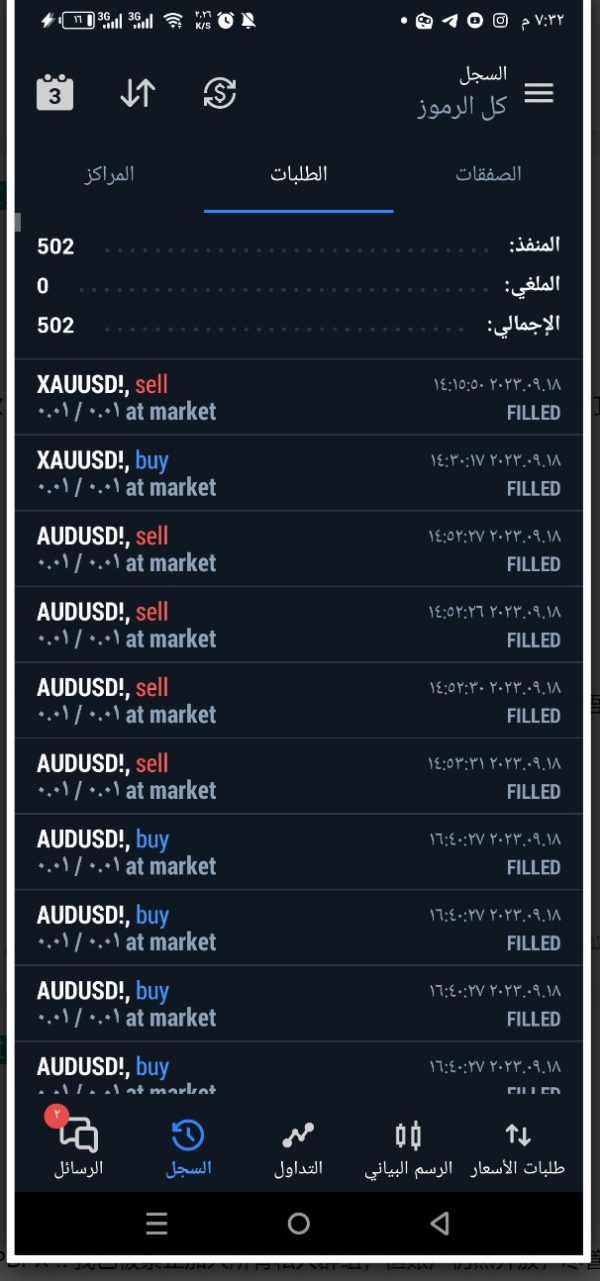Viewport: 600px width, 1281px height.
Task: Switch to the المراكز tab
Action: tap(109, 174)
